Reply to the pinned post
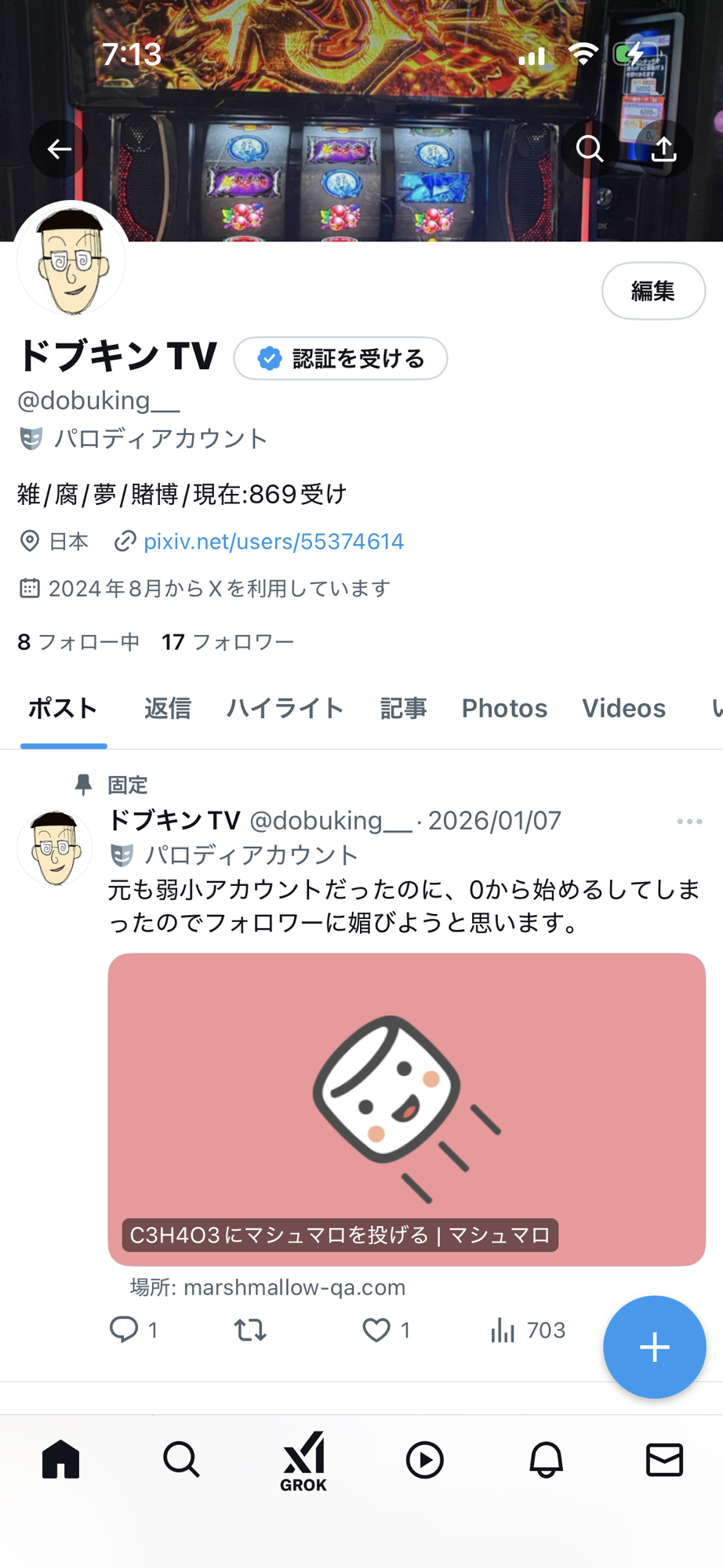 click(124, 1330)
